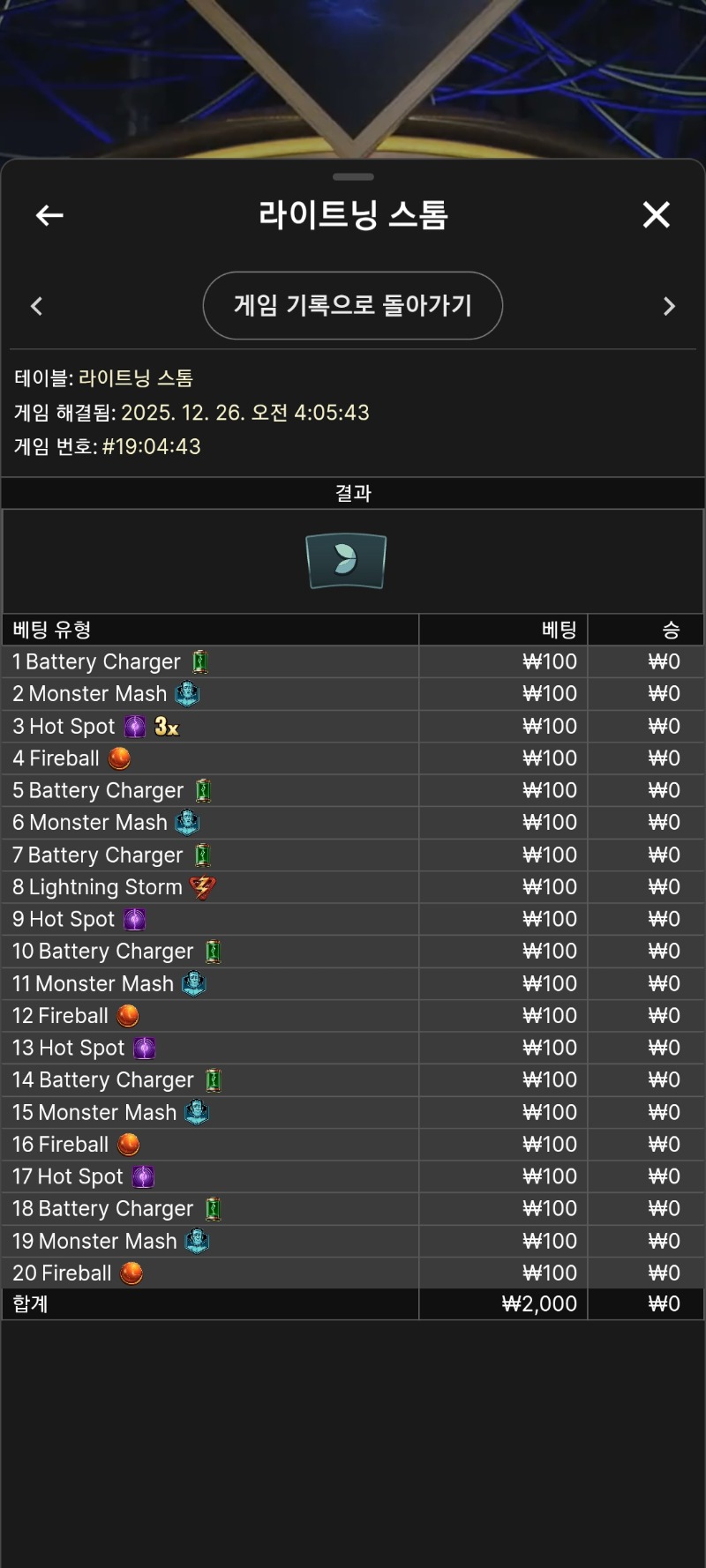706x1568 pixels.
Task: View the next game record
Action: tap(669, 306)
